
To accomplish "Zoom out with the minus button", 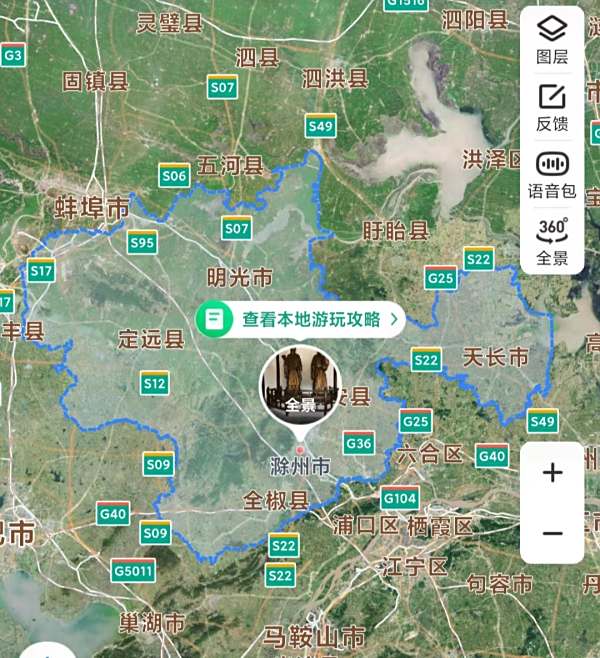I will point(552,533).
